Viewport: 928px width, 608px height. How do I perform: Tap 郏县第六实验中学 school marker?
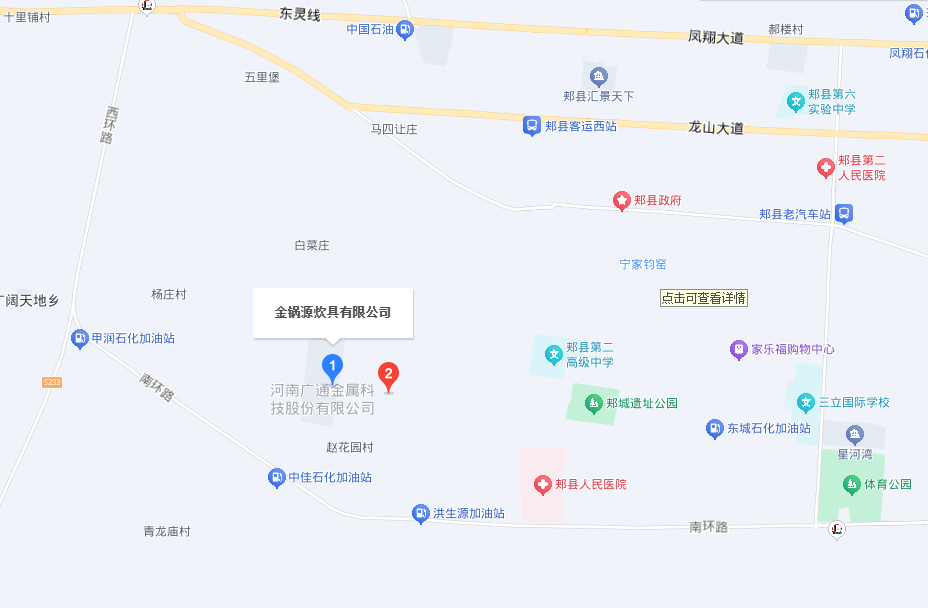point(795,101)
